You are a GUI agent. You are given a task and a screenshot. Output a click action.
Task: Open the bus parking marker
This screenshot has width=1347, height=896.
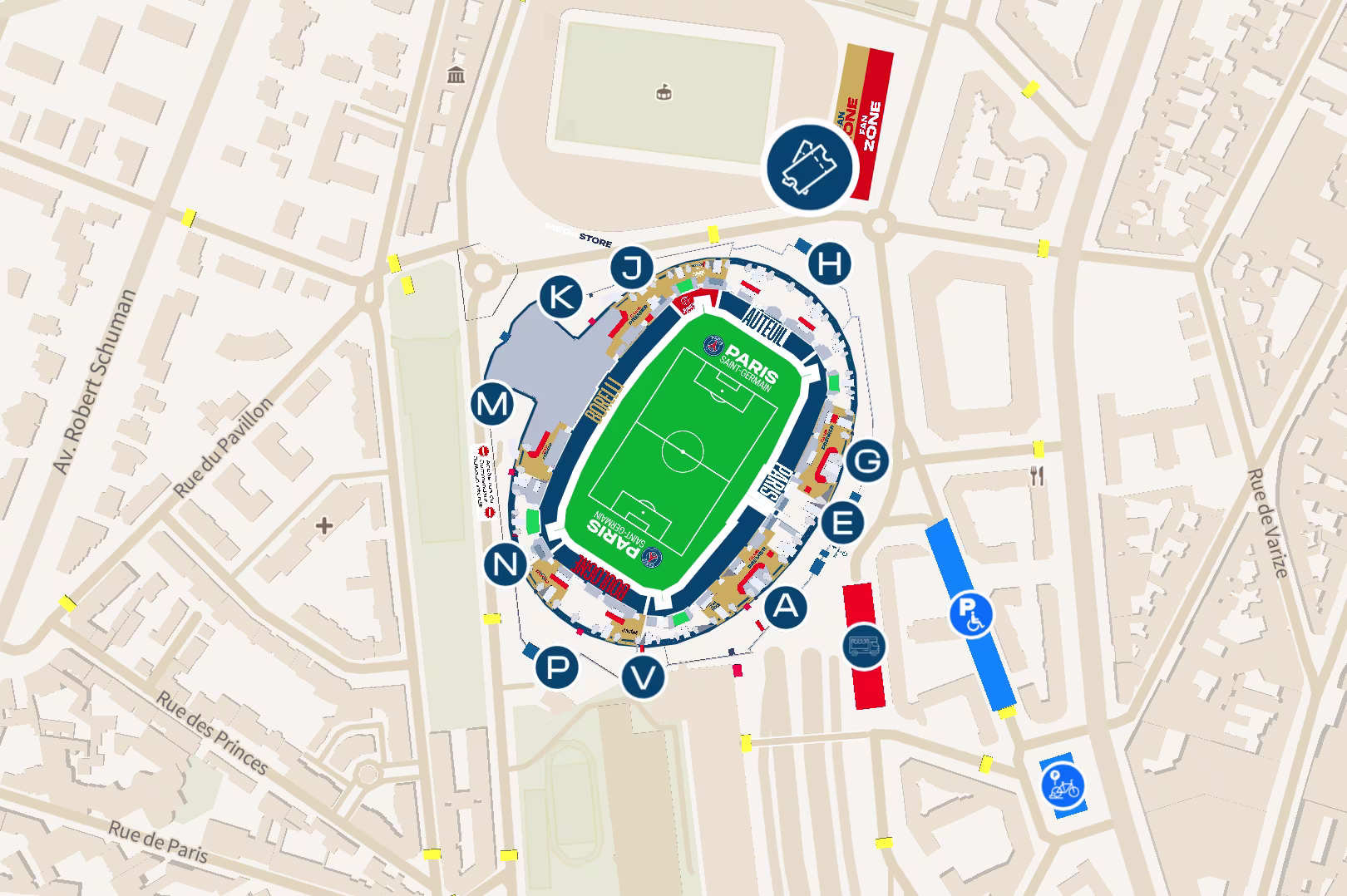pyautogui.click(x=866, y=646)
